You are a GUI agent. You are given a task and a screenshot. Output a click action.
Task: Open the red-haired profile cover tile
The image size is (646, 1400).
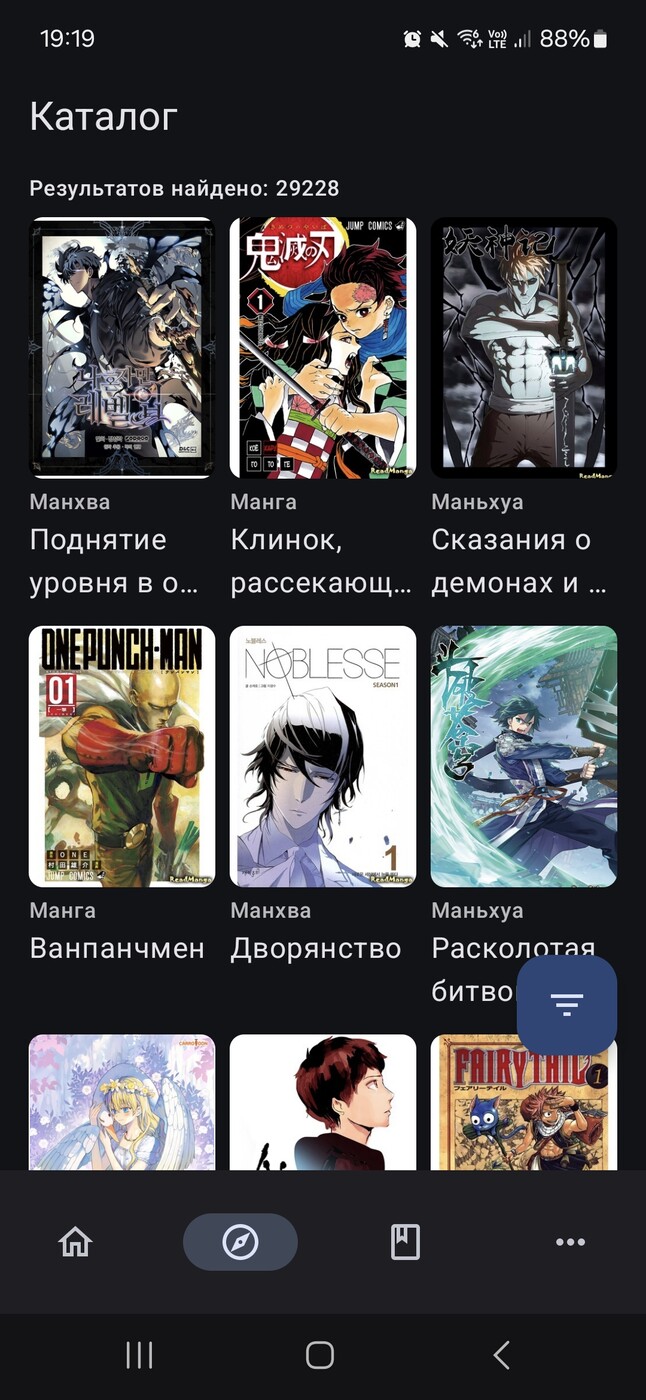coord(323,1100)
